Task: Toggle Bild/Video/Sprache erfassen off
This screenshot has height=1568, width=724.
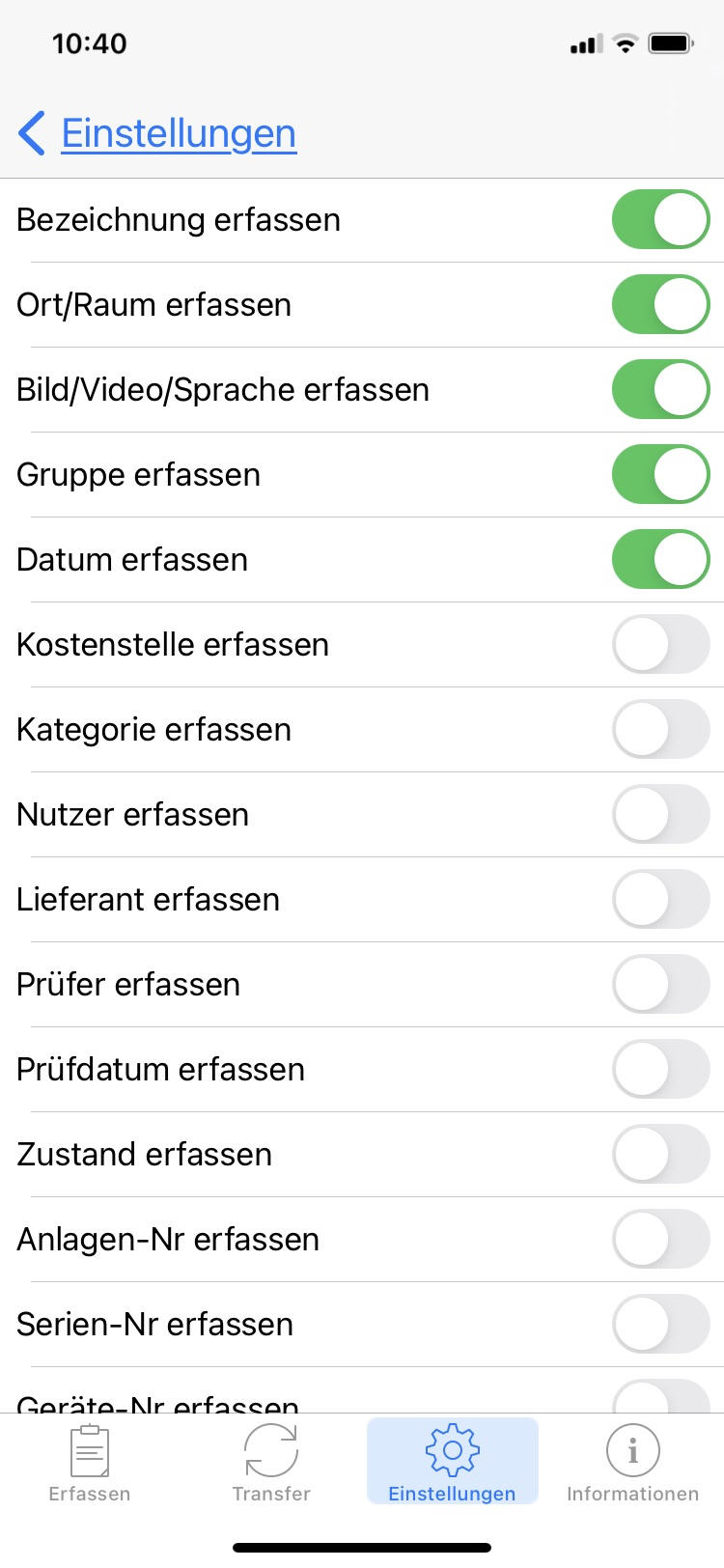Action: pos(661,389)
